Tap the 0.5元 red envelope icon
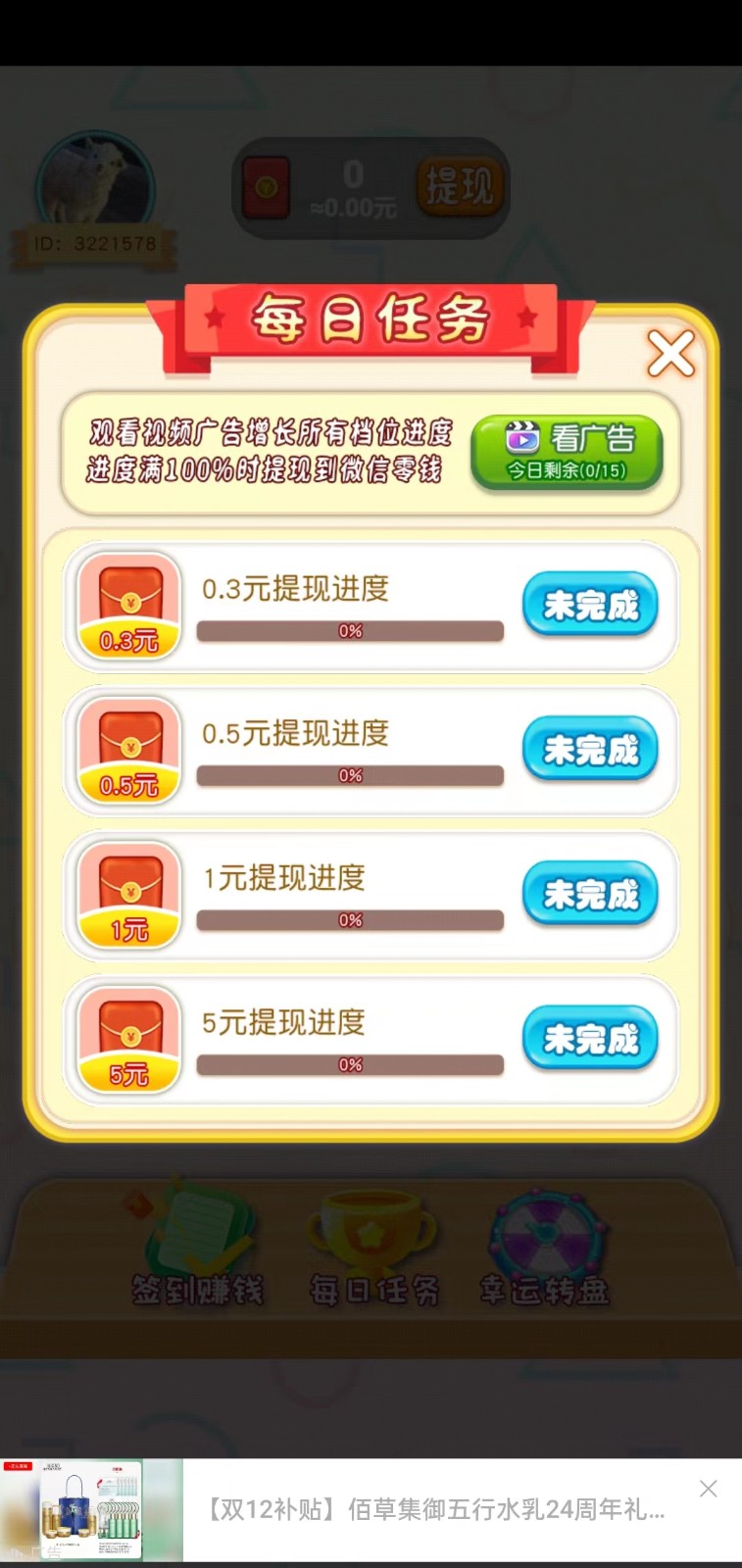This screenshot has width=742, height=1568. click(x=128, y=750)
